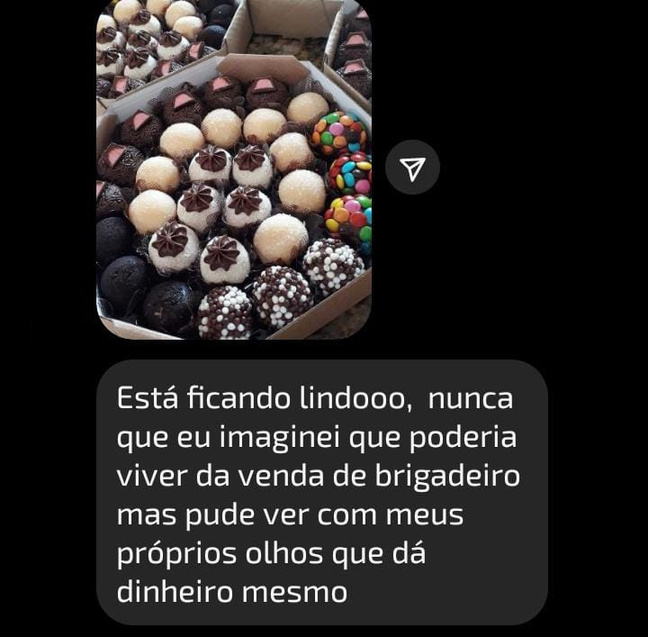Open the brigadeiro box photo in the chat
The height and width of the screenshot is (637, 648).
(234, 170)
